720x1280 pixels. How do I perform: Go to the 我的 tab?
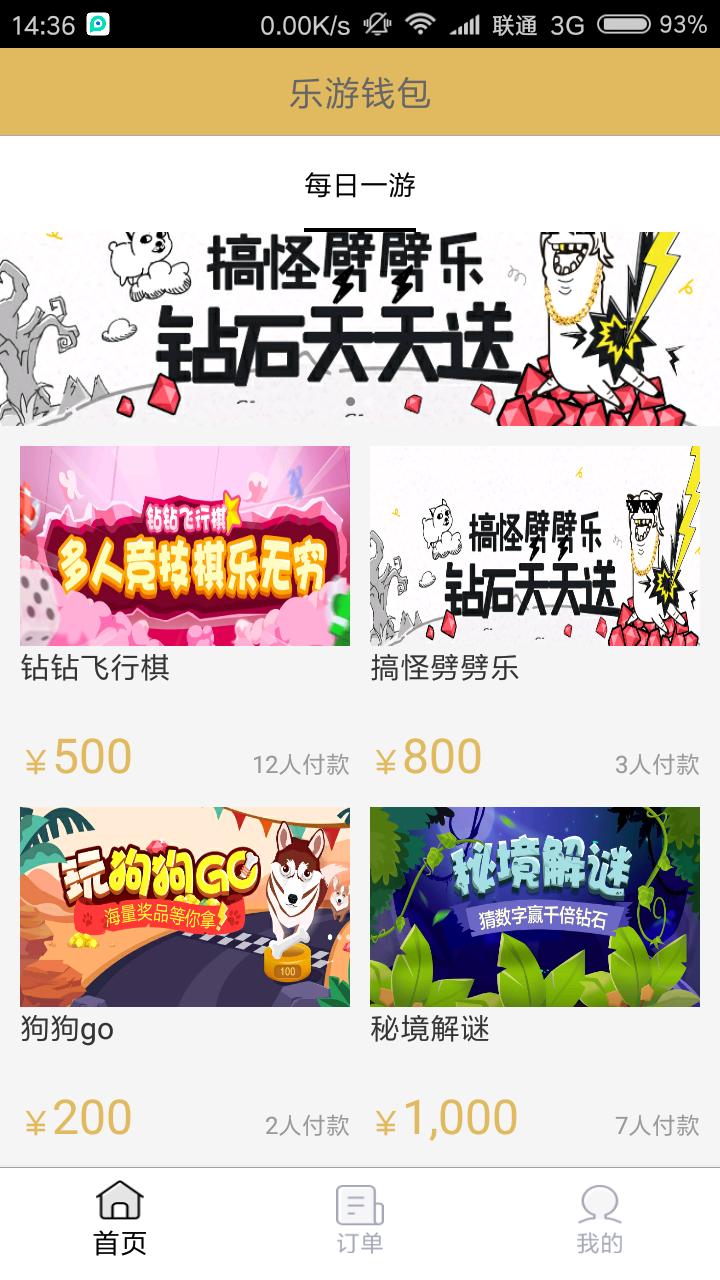pyautogui.click(x=600, y=1218)
